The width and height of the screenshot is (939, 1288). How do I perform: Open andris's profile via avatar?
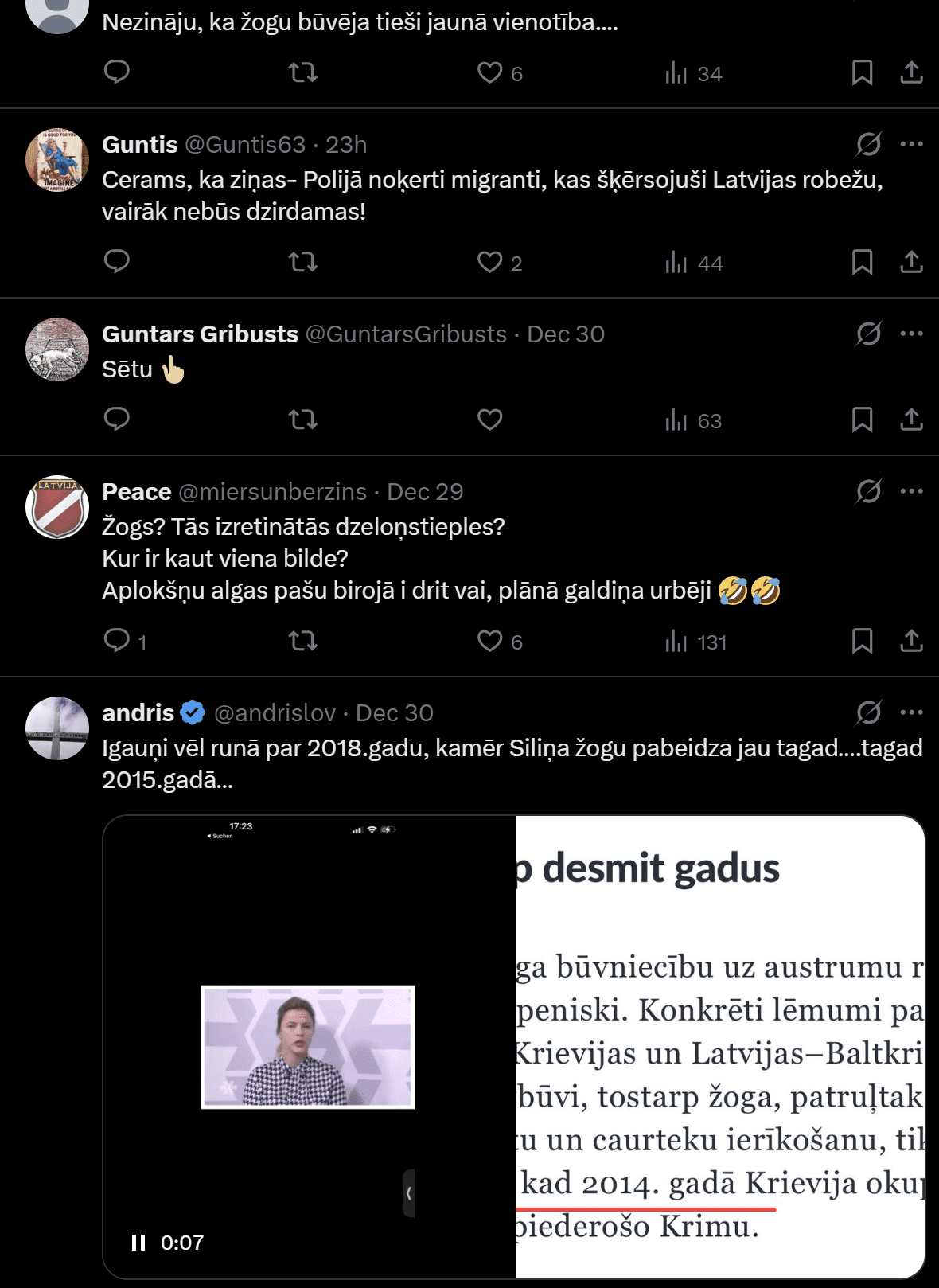[x=57, y=728]
